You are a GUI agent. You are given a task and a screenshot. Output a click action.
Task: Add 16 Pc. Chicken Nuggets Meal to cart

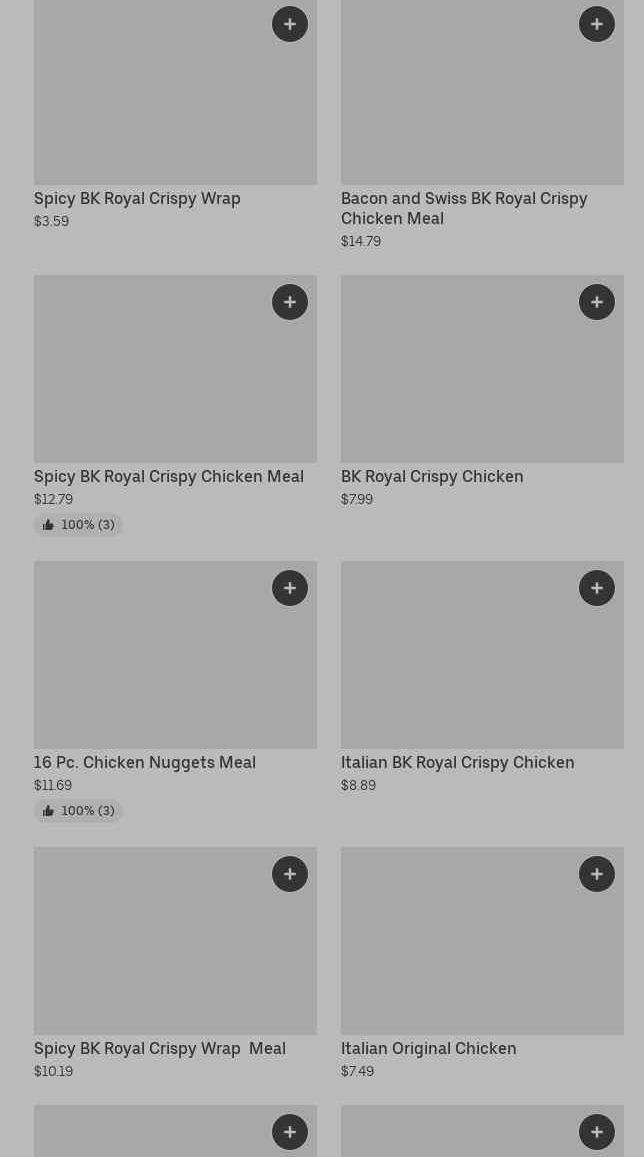tap(290, 588)
